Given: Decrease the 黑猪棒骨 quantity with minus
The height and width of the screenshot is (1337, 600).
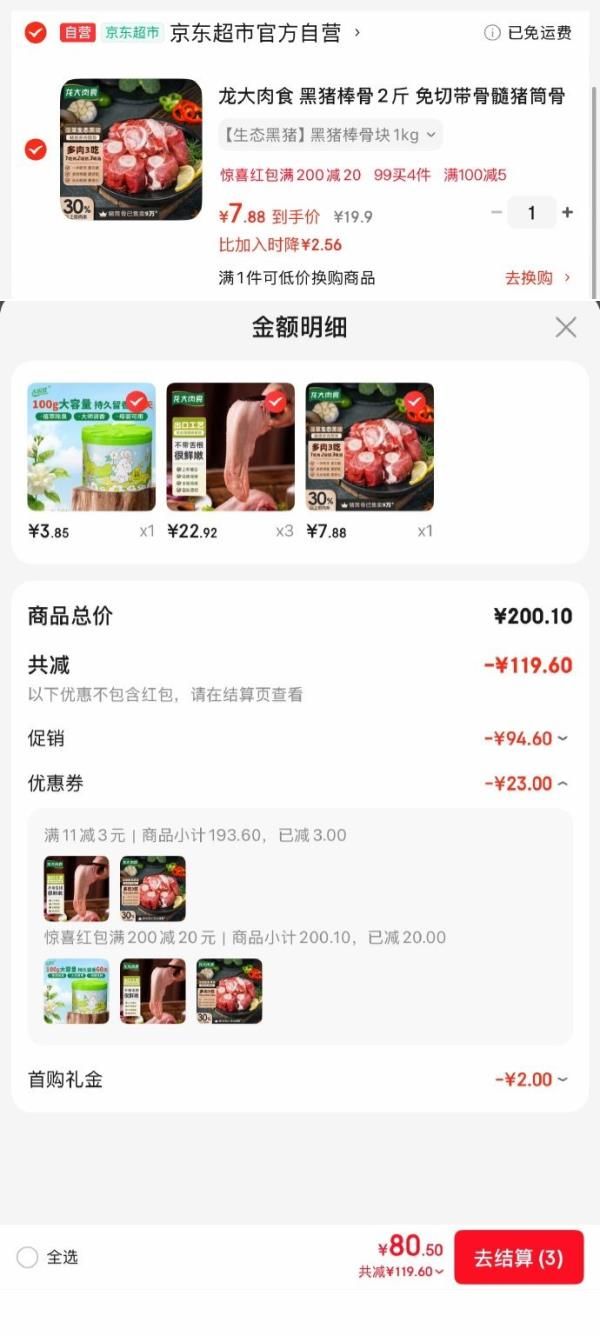Looking at the screenshot, I should pos(496,212).
